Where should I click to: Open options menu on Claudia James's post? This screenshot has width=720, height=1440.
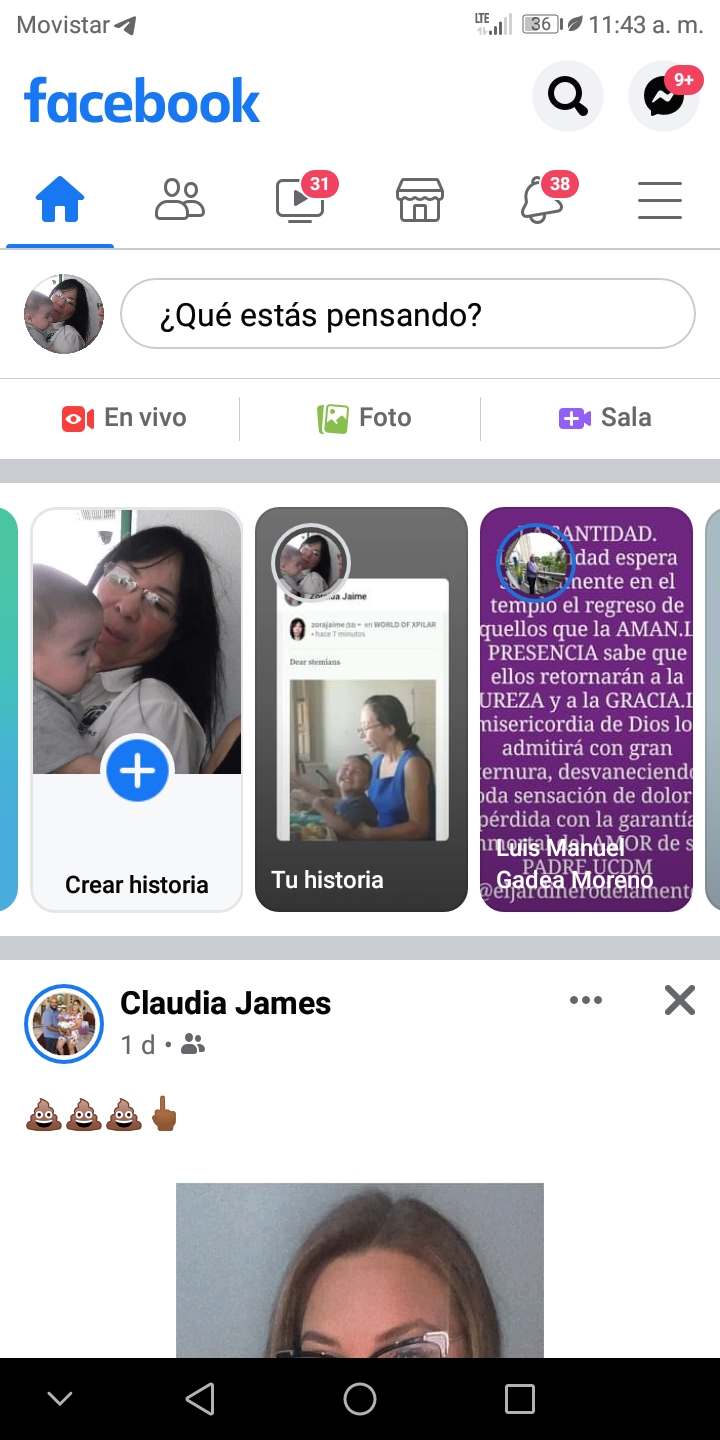pos(585,1000)
